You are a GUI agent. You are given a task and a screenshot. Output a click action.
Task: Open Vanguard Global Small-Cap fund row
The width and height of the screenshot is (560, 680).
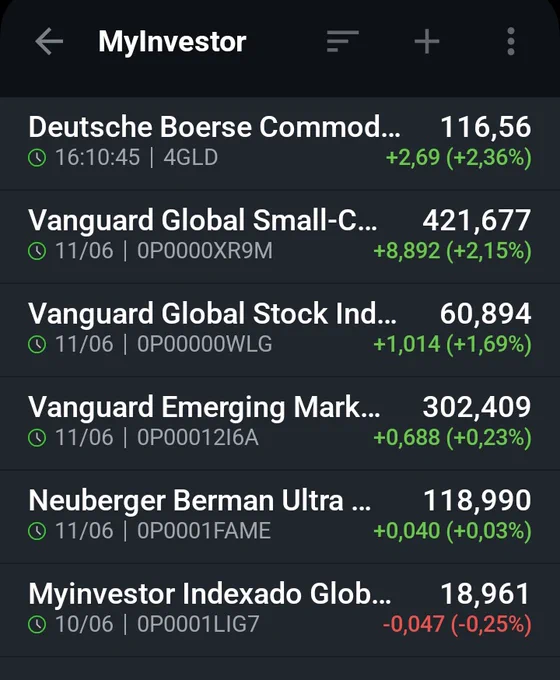click(x=280, y=237)
